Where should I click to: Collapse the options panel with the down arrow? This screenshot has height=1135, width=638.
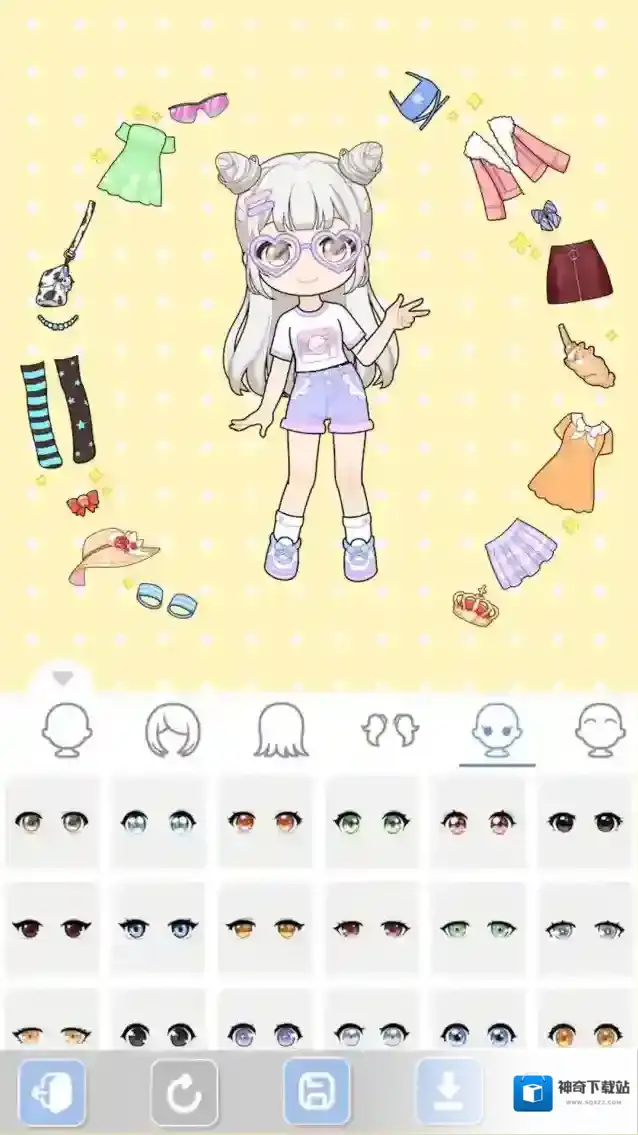[63, 679]
